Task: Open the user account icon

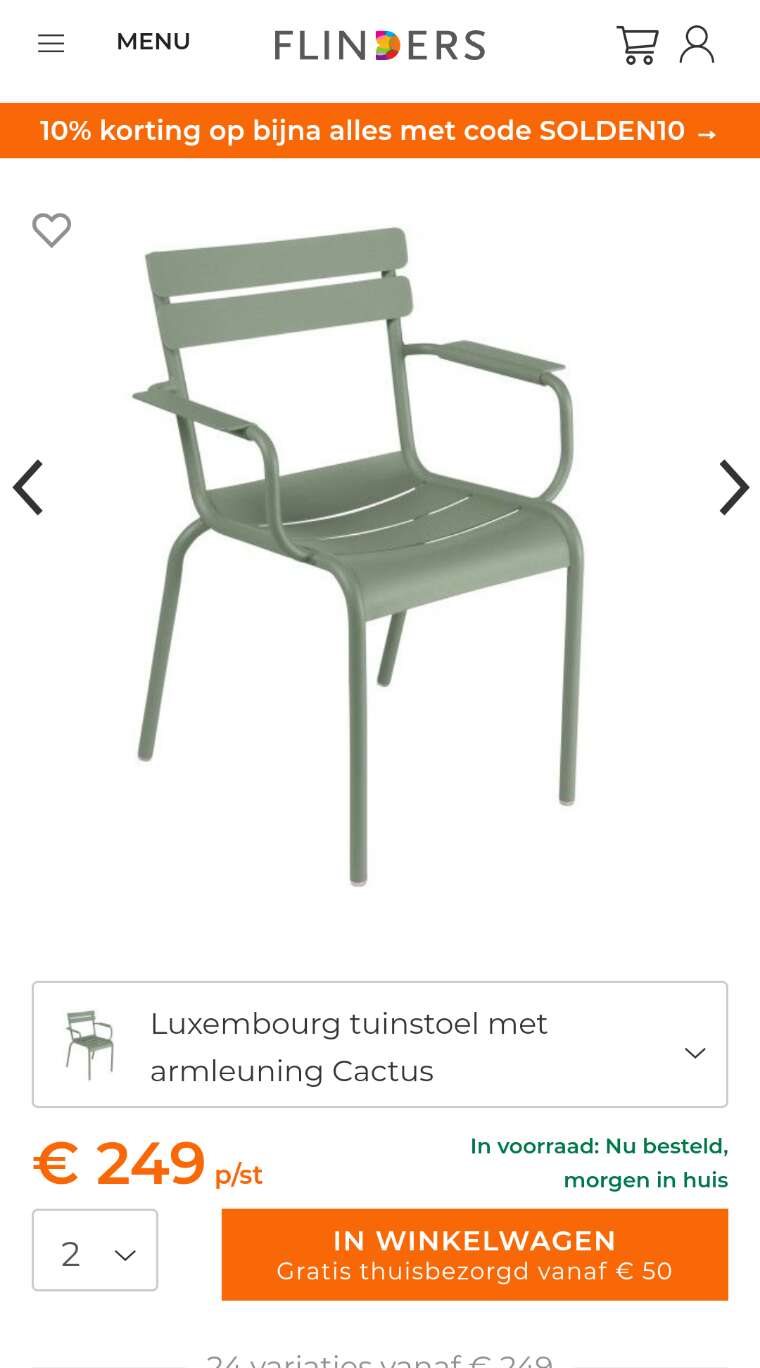Action: pyautogui.click(x=697, y=45)
